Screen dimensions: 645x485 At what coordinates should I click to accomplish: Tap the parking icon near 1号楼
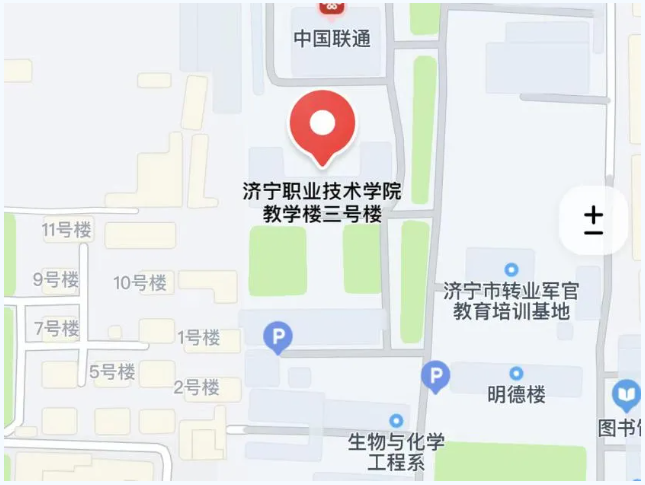[x=277, y=338]
